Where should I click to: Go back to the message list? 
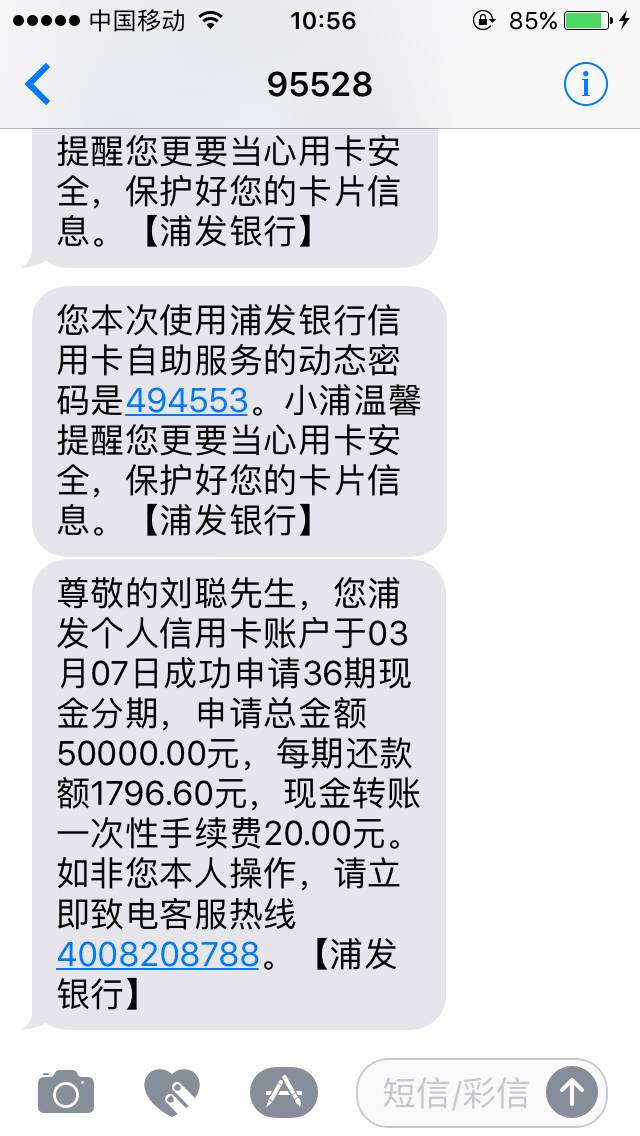pyautogui.click(x=38, y=84)
